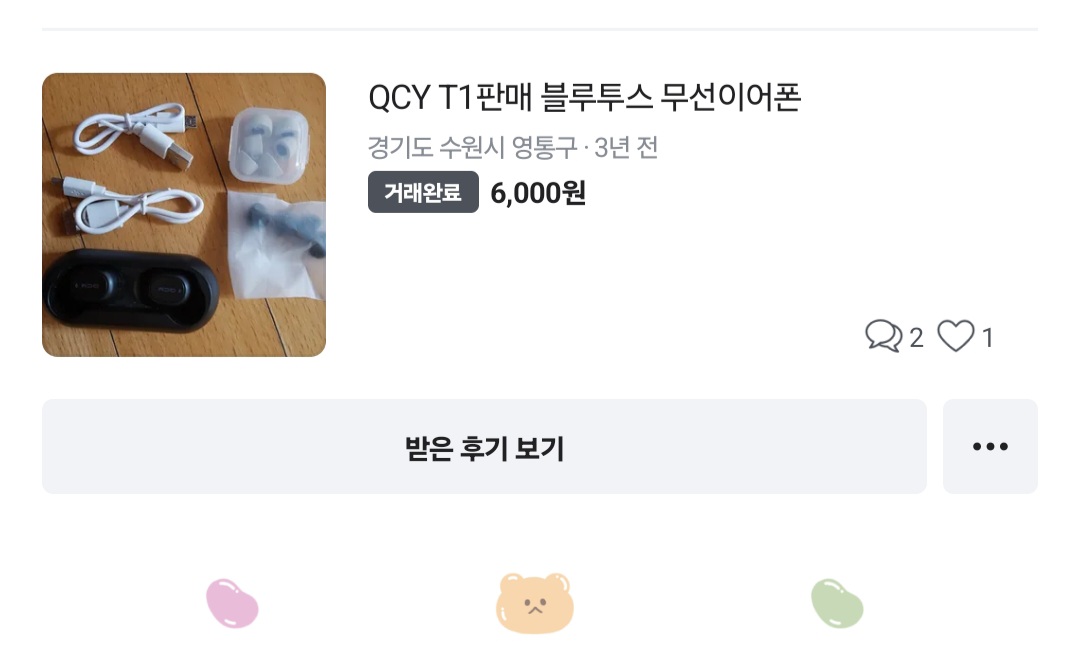Tap the 받은 후기 보기 button

click(x=484, y=447)
